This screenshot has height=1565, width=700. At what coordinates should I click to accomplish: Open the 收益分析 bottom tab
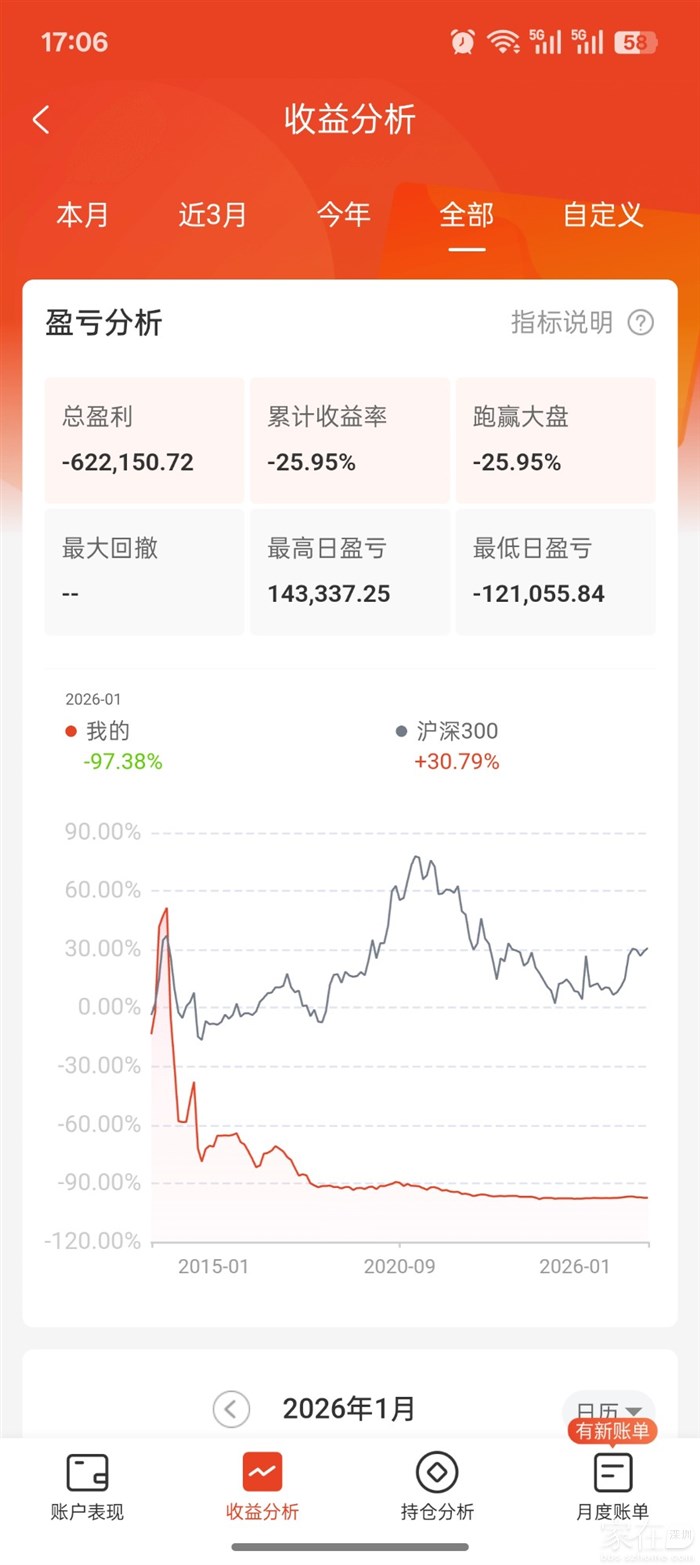click(x=262, y=1486)
